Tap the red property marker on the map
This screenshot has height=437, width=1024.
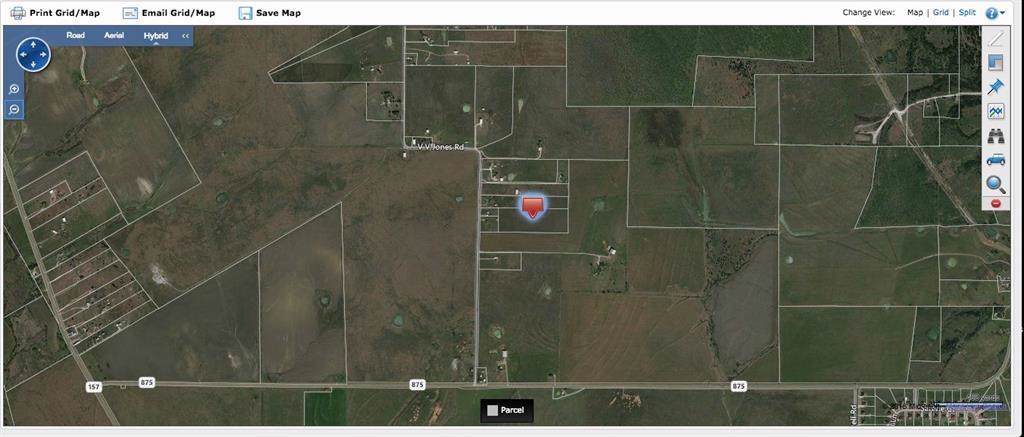pyautogui.click(x=533, y=206)
